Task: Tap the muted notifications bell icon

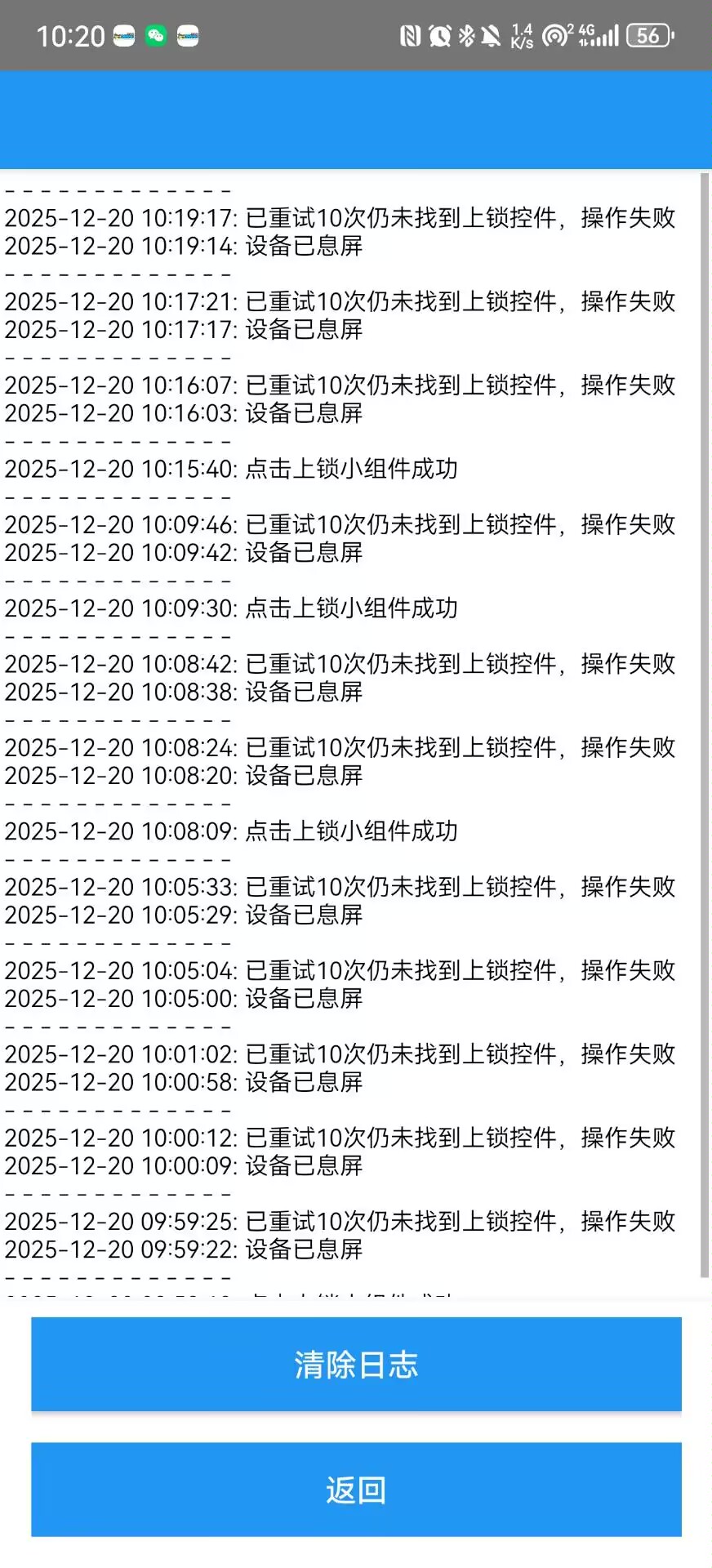Action: tap(489, 35)
